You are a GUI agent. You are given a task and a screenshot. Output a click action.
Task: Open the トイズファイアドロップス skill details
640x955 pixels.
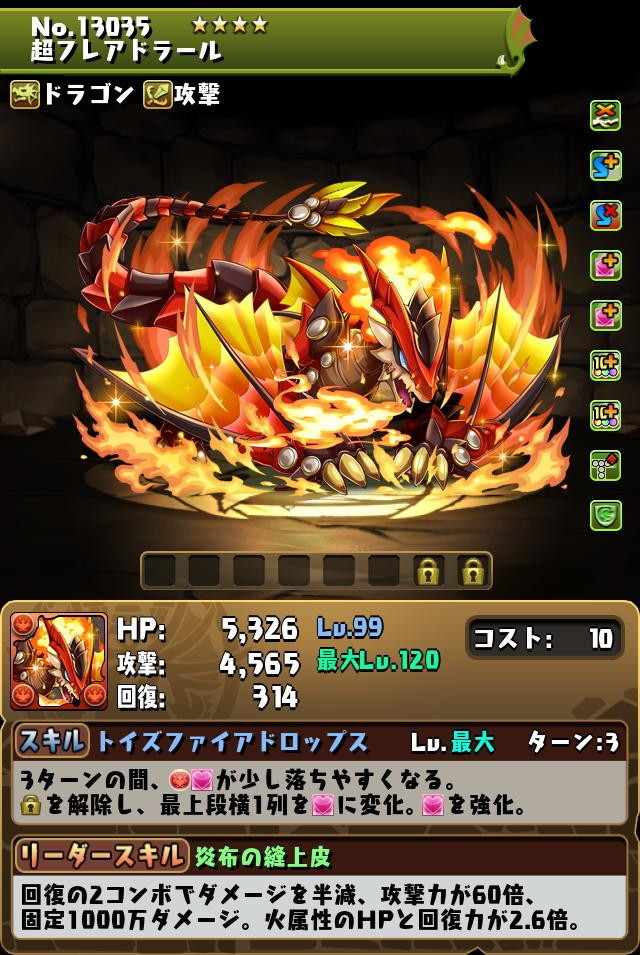pos(231,742)
